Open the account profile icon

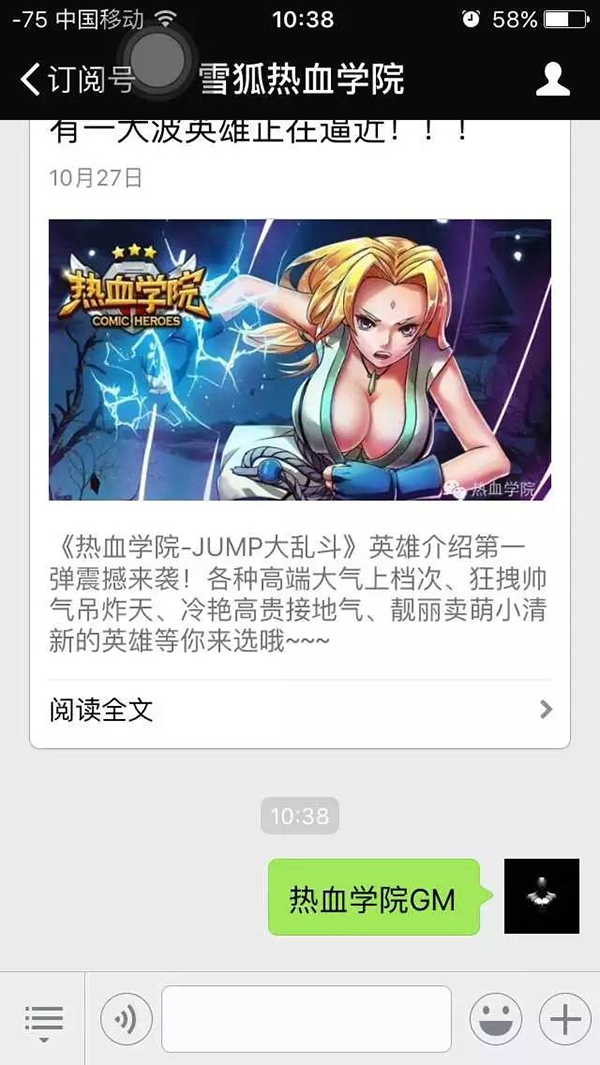(x=553, y=79)
